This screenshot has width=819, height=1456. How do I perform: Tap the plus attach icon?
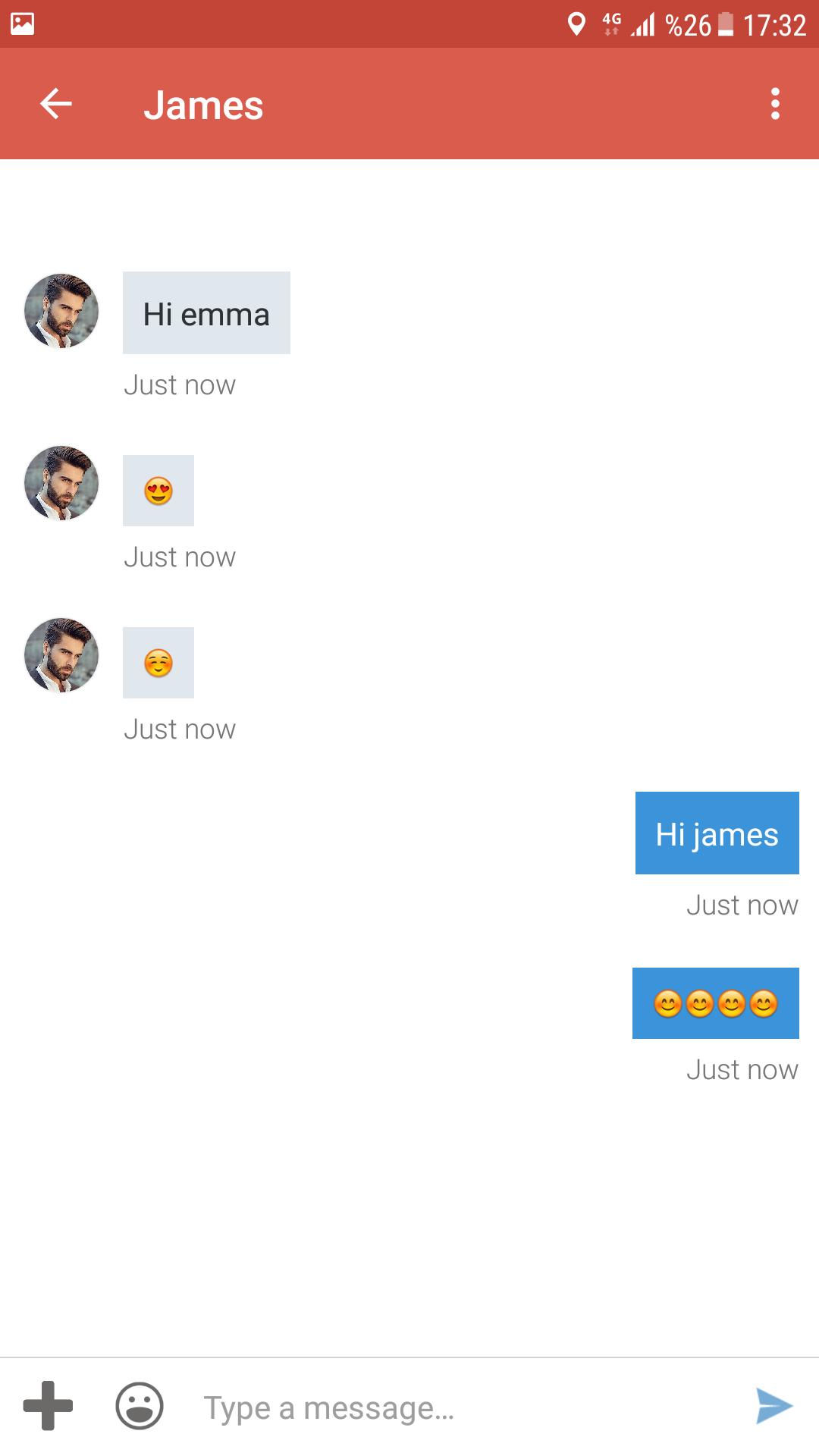point(49,1406)
